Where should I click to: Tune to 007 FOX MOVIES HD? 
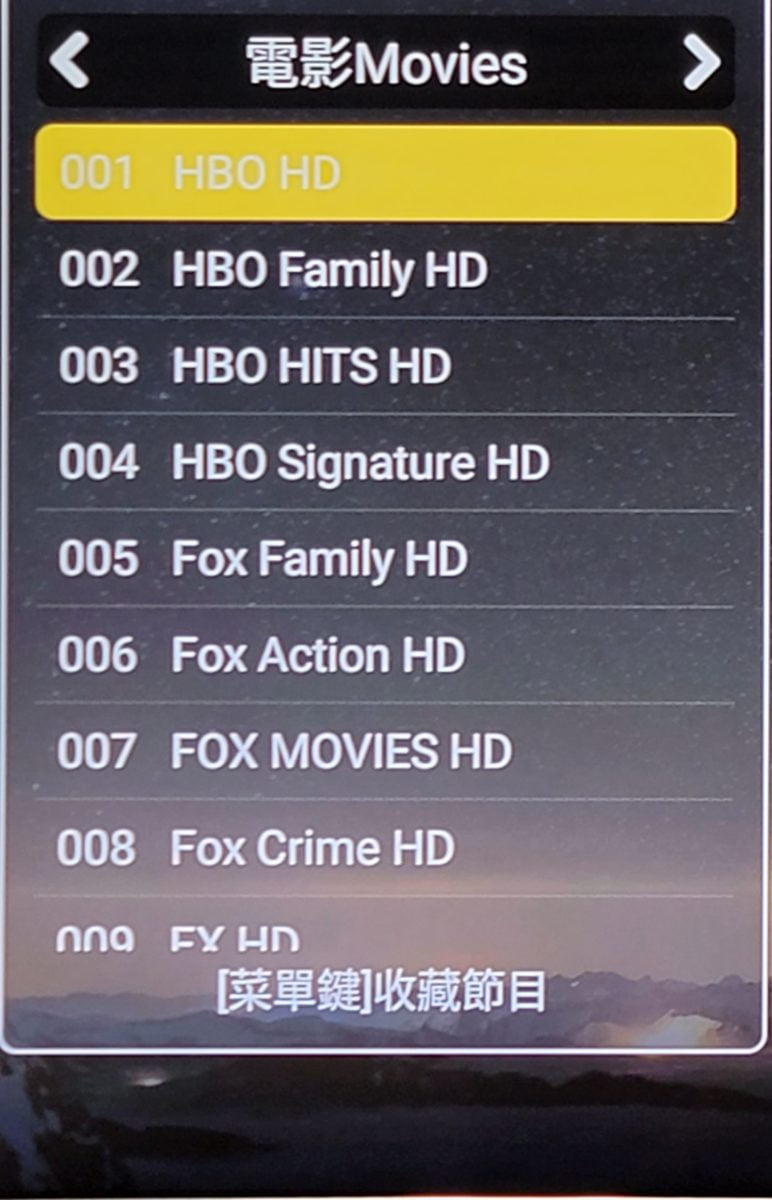click(385, 751)
